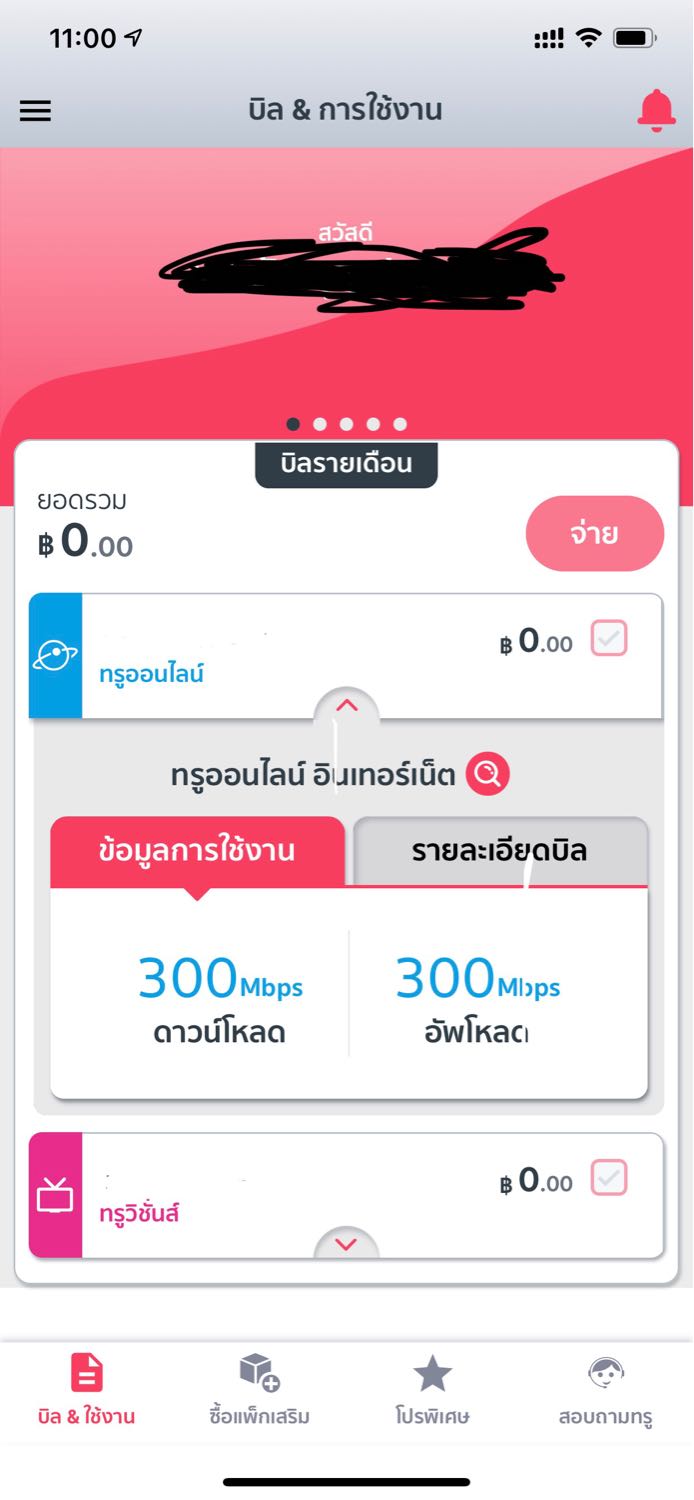Go to the บิล & ใช้งาน tab
Screen dimensions: 694x1500
87,1391
